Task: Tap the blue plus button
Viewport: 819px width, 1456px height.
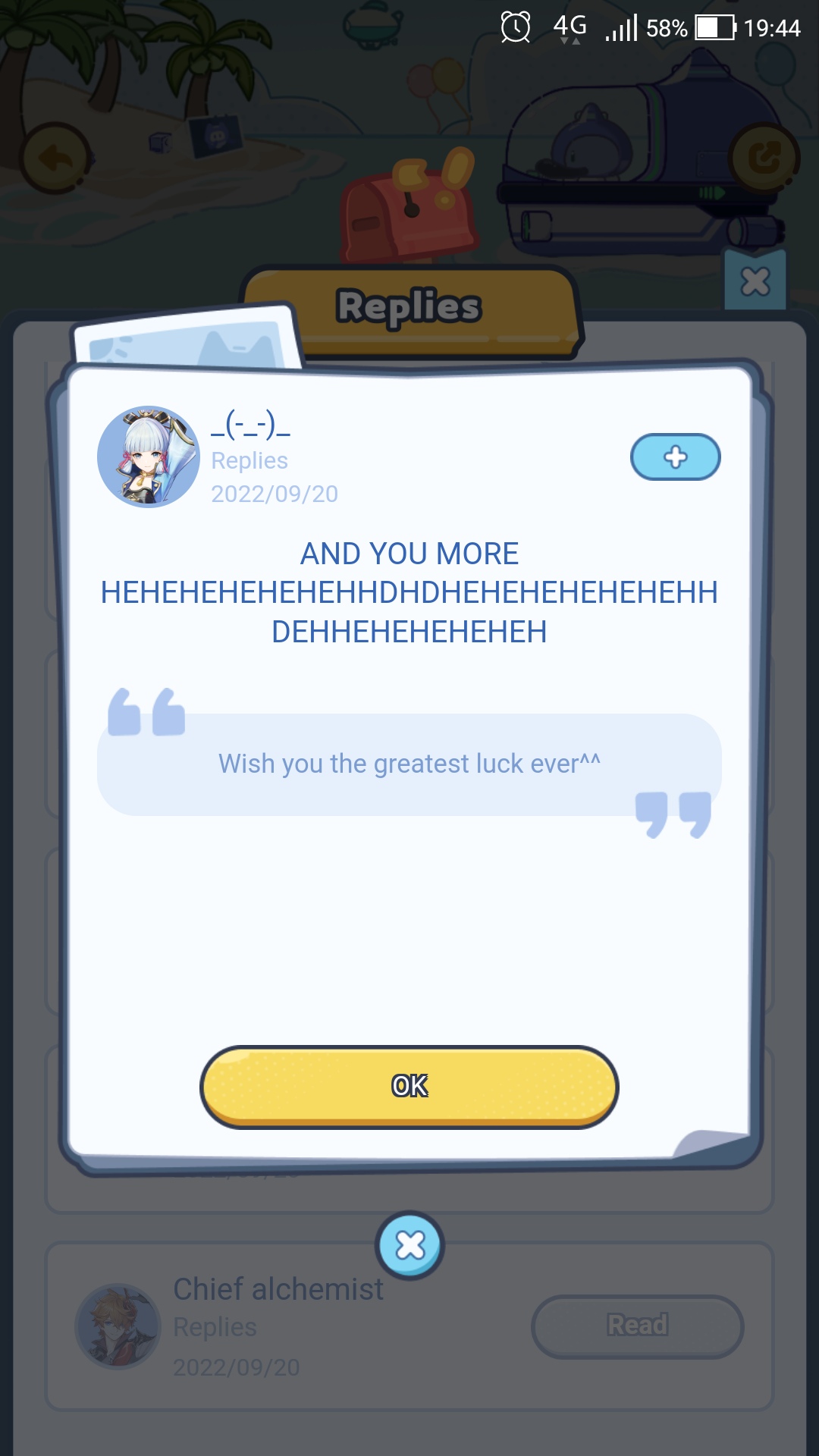Action: click(675, 457)
